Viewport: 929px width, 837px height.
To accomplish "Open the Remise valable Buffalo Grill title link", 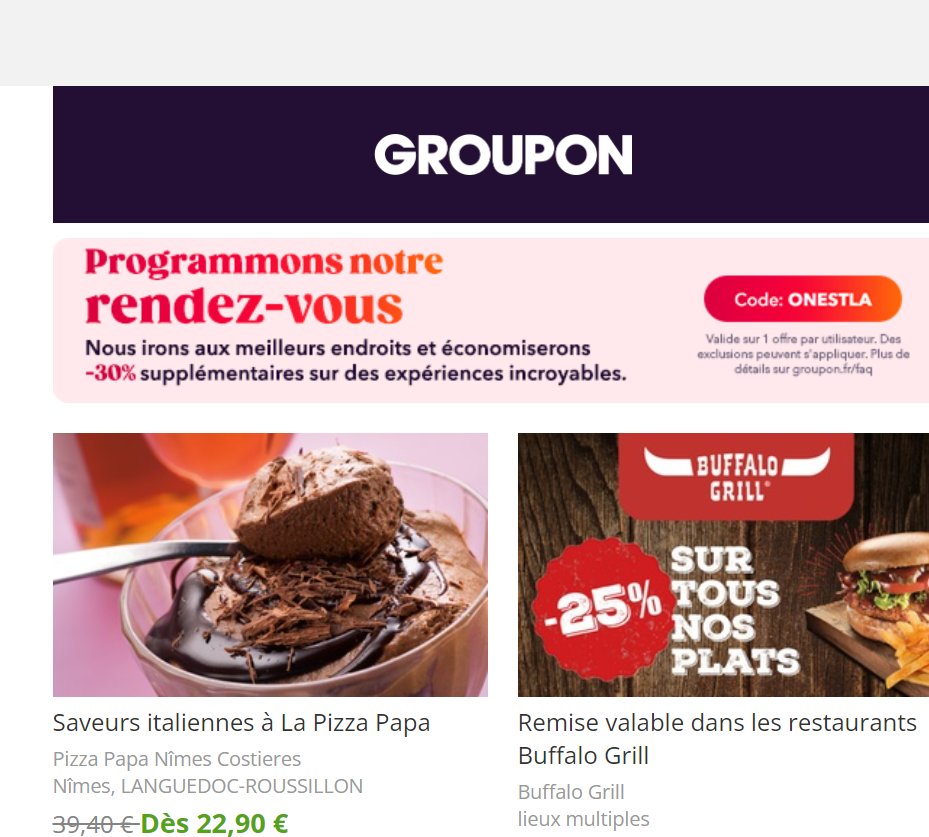I will click(x=716, y=739).
